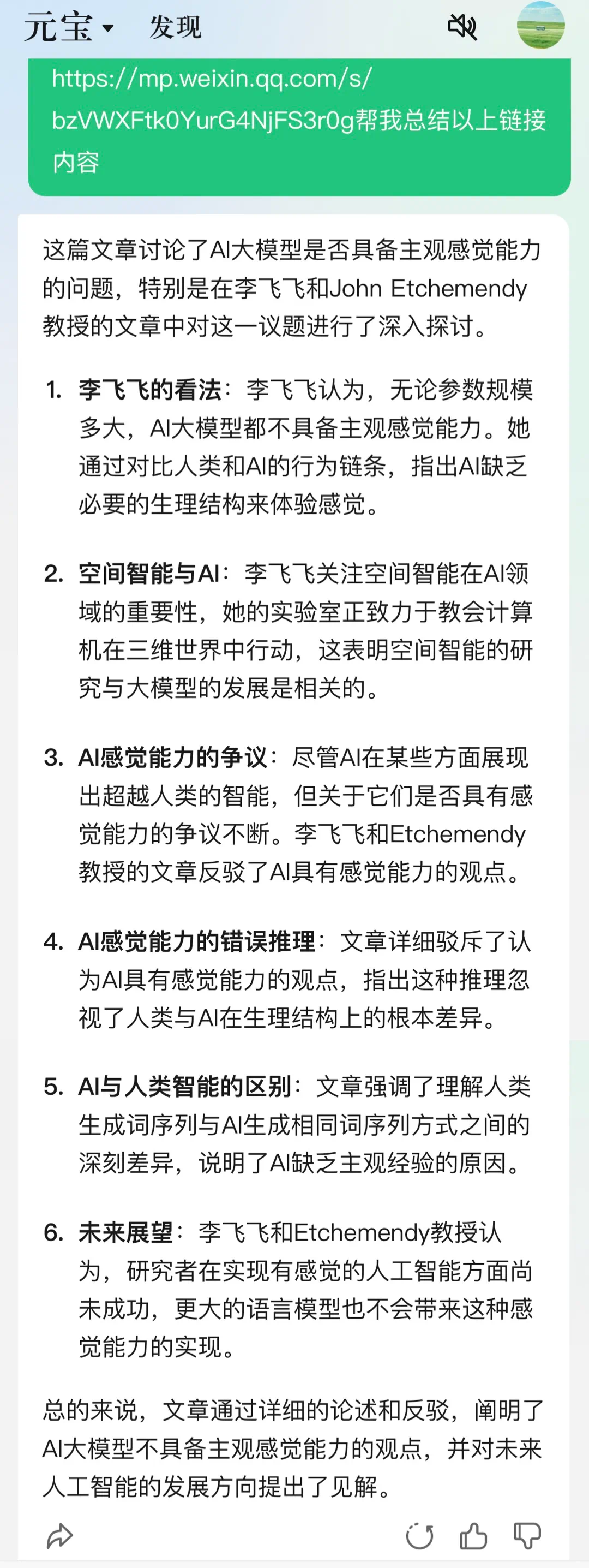The image size is (589, 1568).
Task: Regenerate the answer
Action: tap(420, 1536)
